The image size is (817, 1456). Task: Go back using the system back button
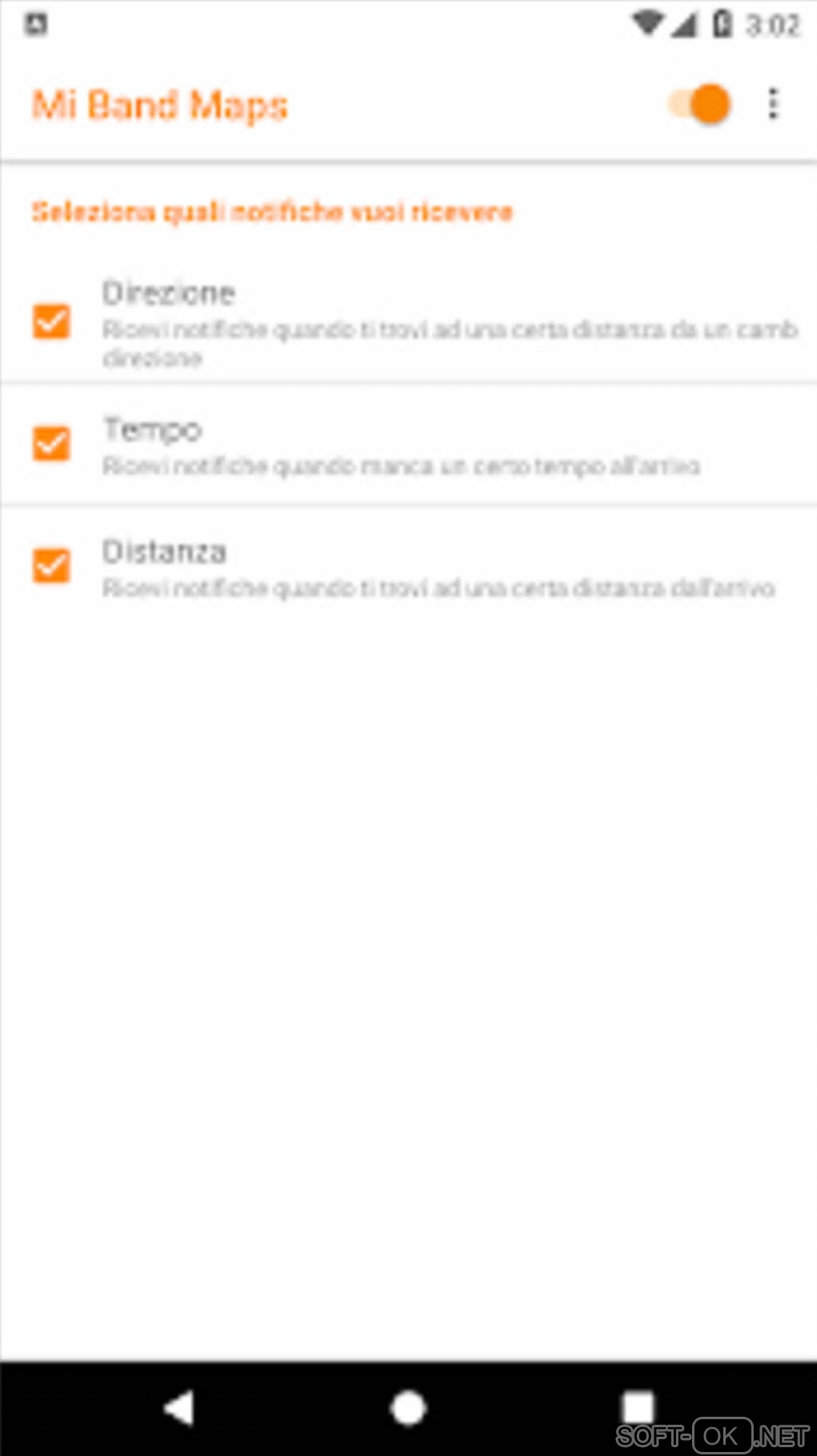[179, 1408]
